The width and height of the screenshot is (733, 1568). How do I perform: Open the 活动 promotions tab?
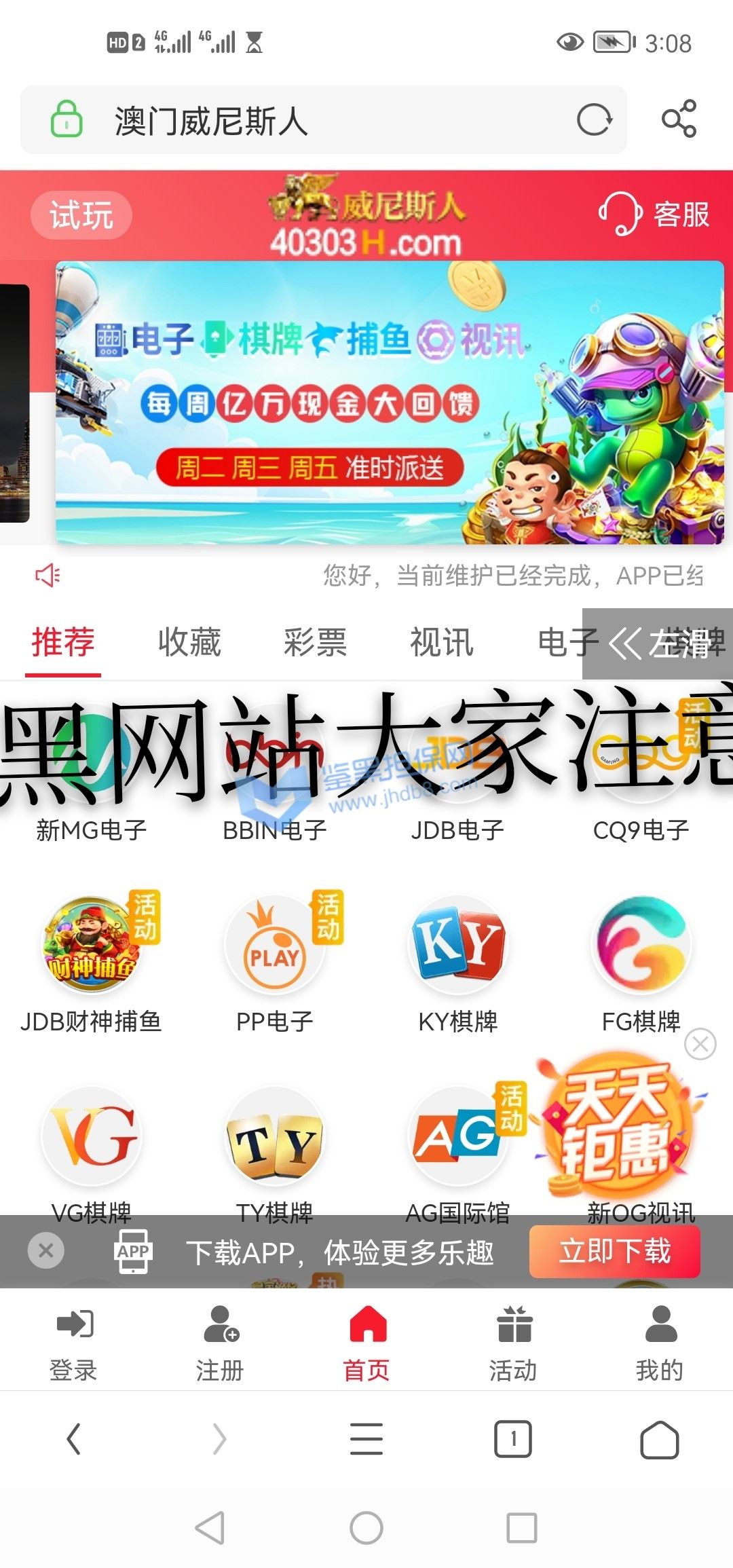click(513, 1342)
